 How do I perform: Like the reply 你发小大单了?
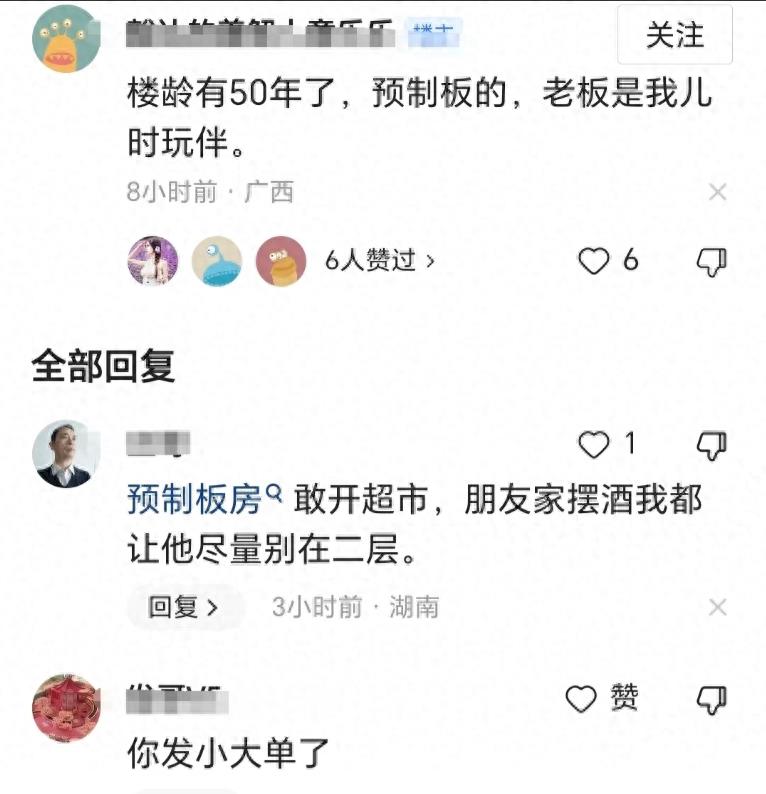point(583,698)
